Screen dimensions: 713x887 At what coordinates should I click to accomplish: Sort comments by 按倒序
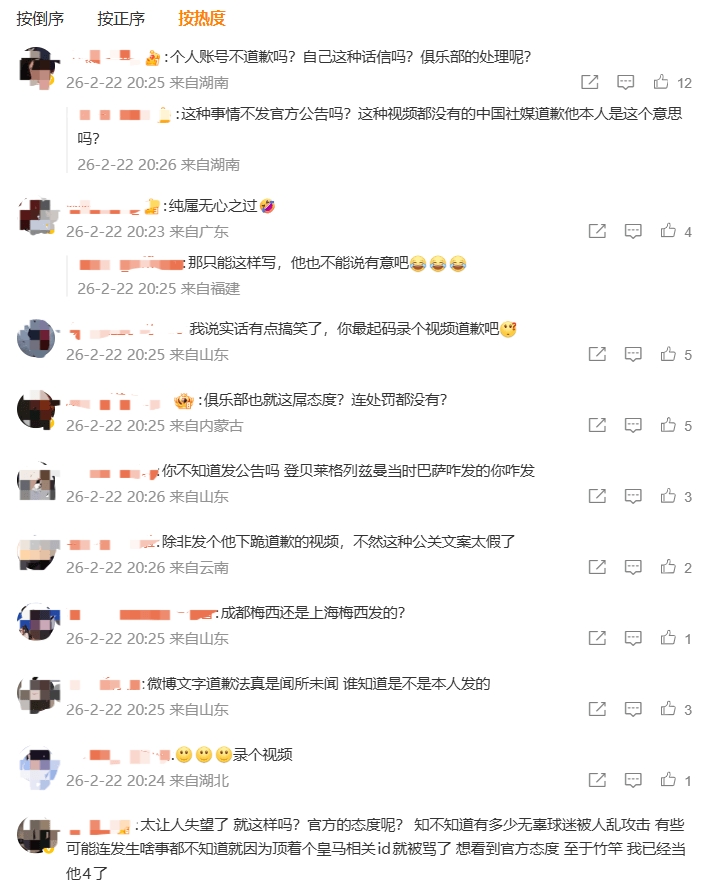[39, 19]
